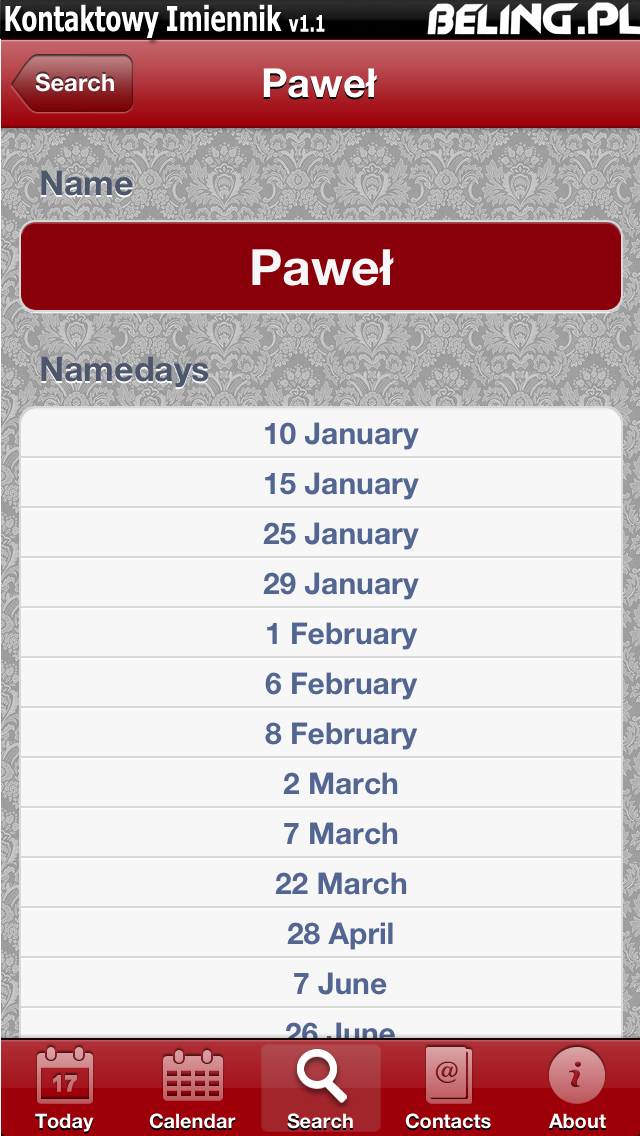Open the Today tab

[x=65, y=1088]
